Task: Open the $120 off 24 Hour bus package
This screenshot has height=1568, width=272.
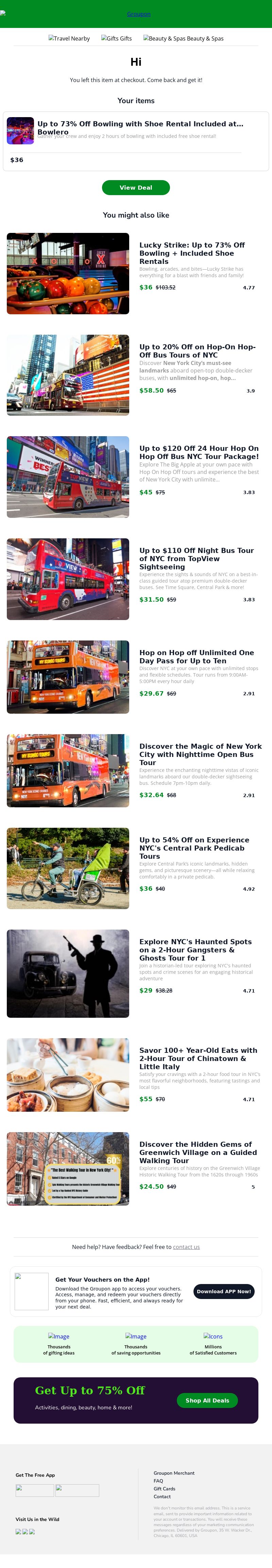Action: (199, 452)
